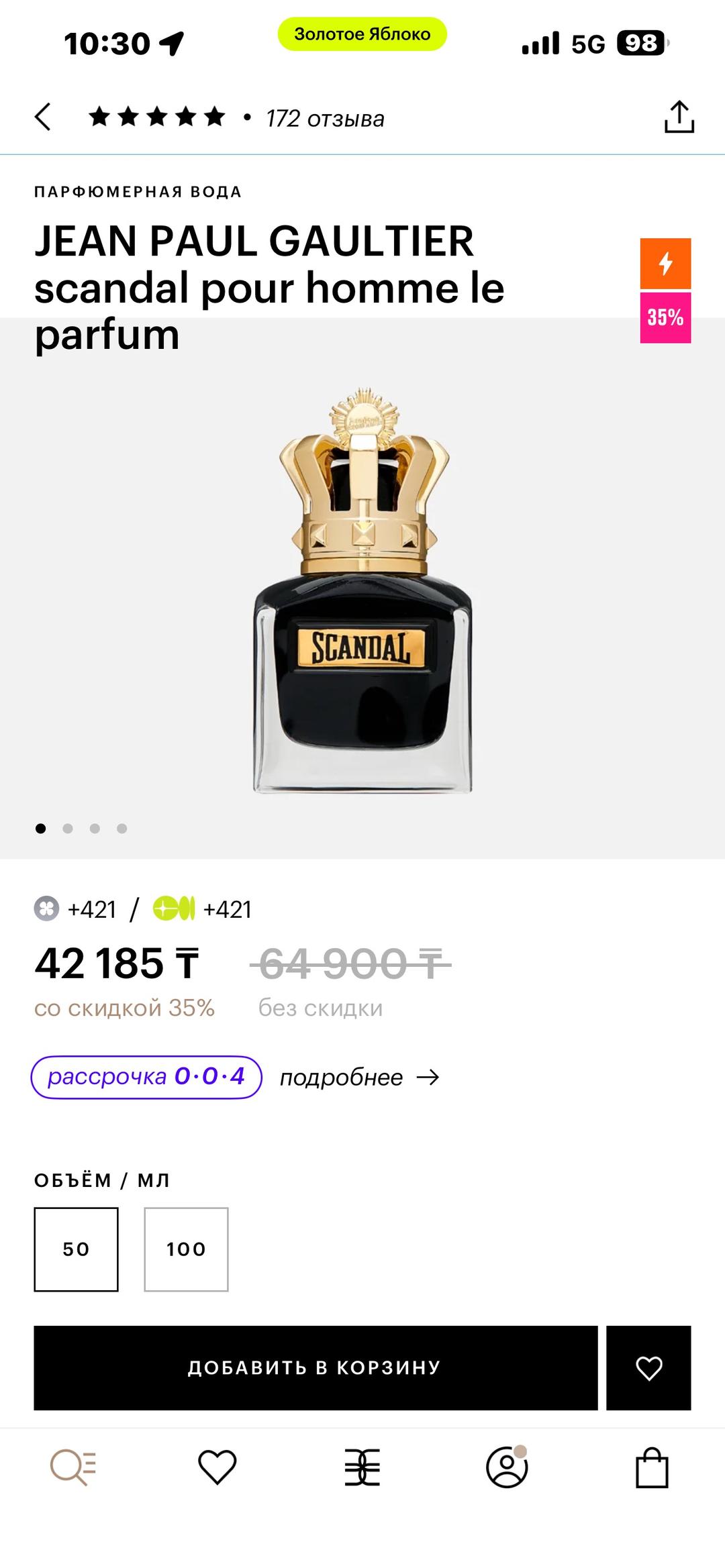This screenshot has width=725, height=1568.
Task: Tap the orange lightning badge
Action: pyautogui.click(x=665, y=263)
